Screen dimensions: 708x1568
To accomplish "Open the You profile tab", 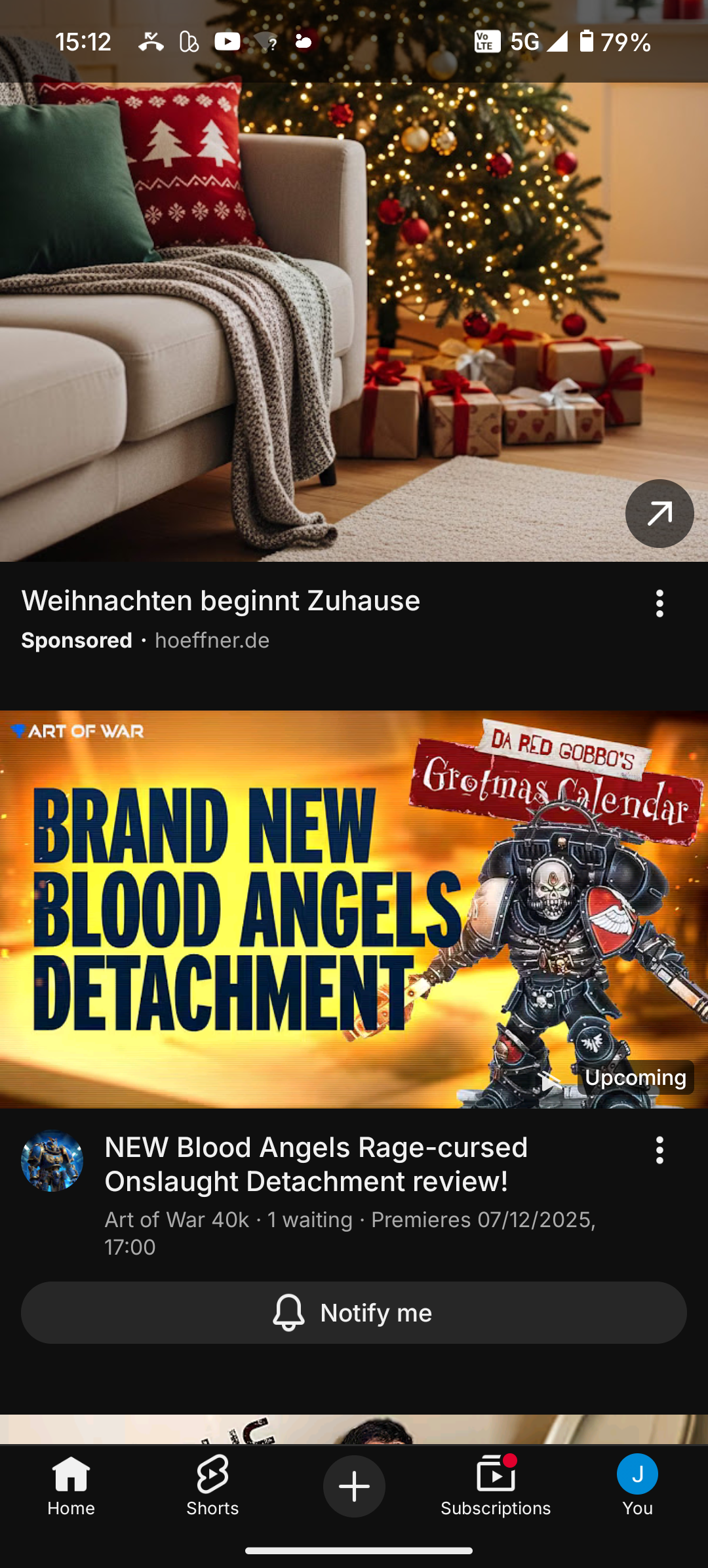I will pyautogui.click(x=637, y=1487).
